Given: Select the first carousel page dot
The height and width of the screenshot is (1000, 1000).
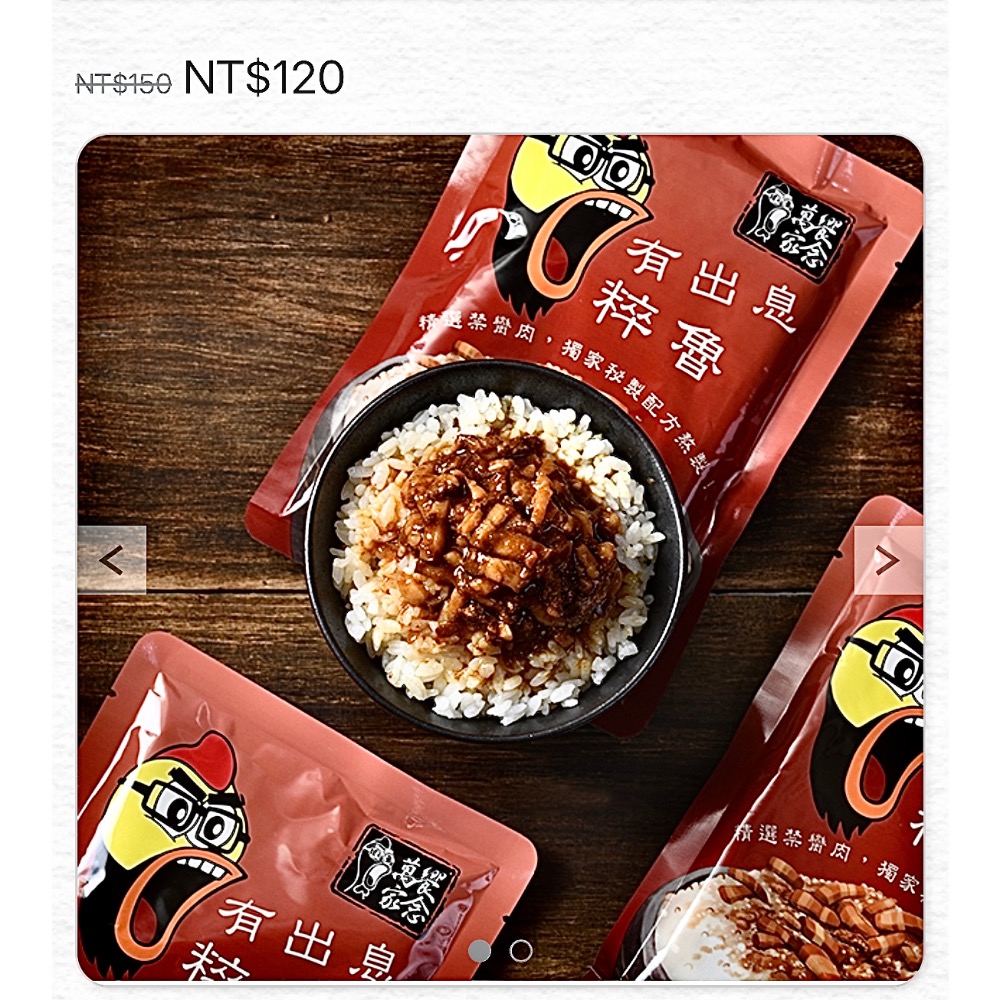Looking at the screenshot, I should [480, 951].
